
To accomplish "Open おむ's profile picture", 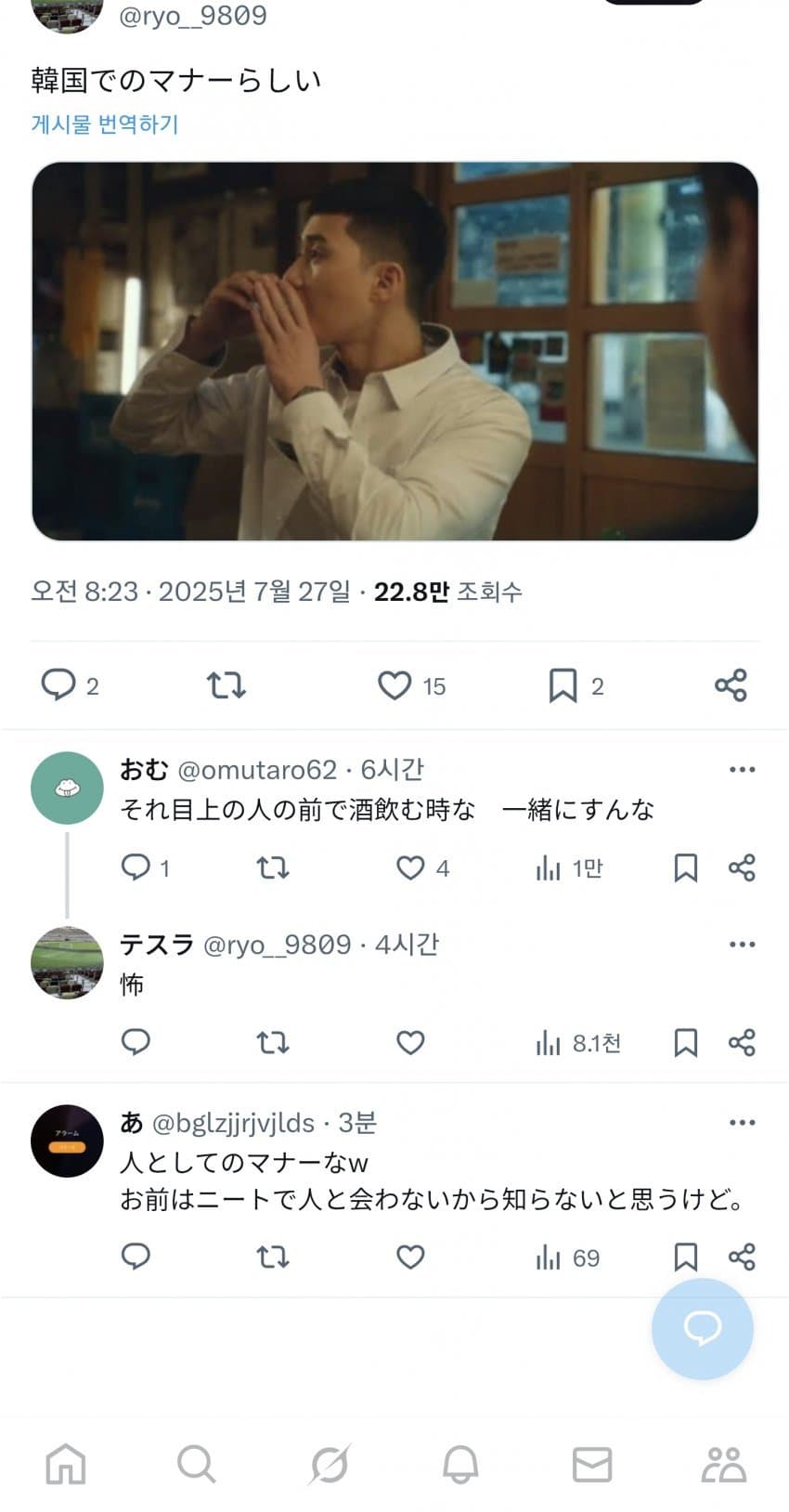I will pyautogui.click(x=67, y=788).
